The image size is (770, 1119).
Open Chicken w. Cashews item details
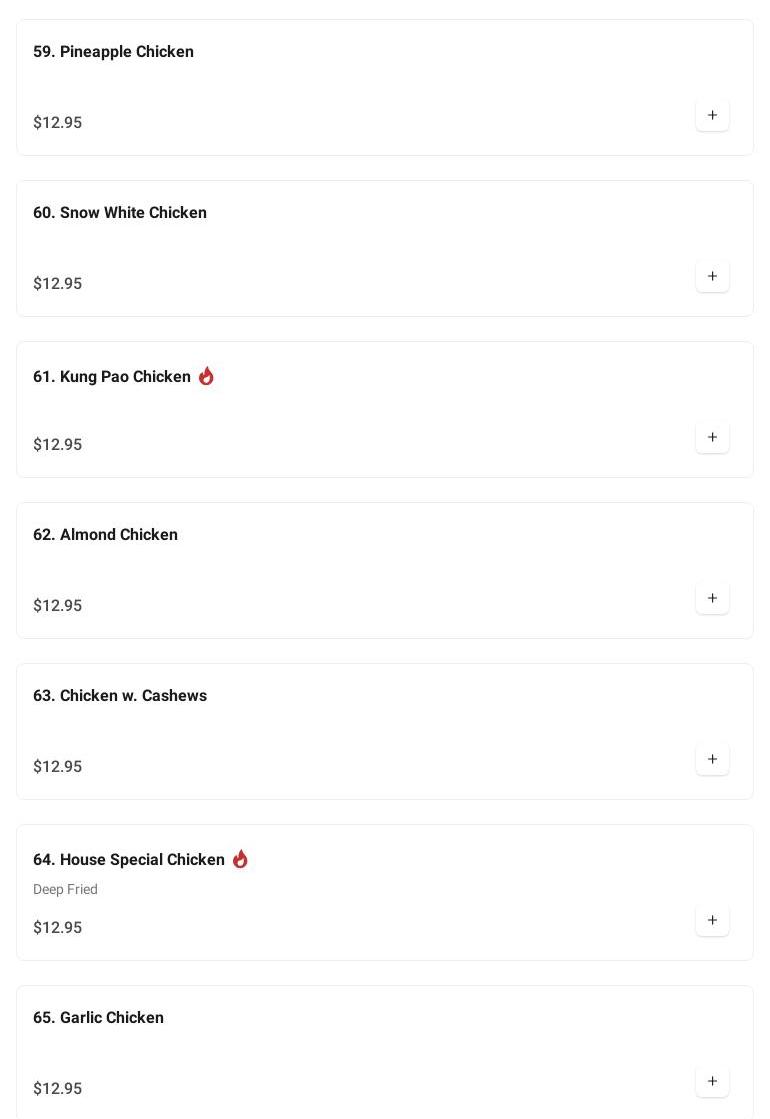tap(120, 696)
